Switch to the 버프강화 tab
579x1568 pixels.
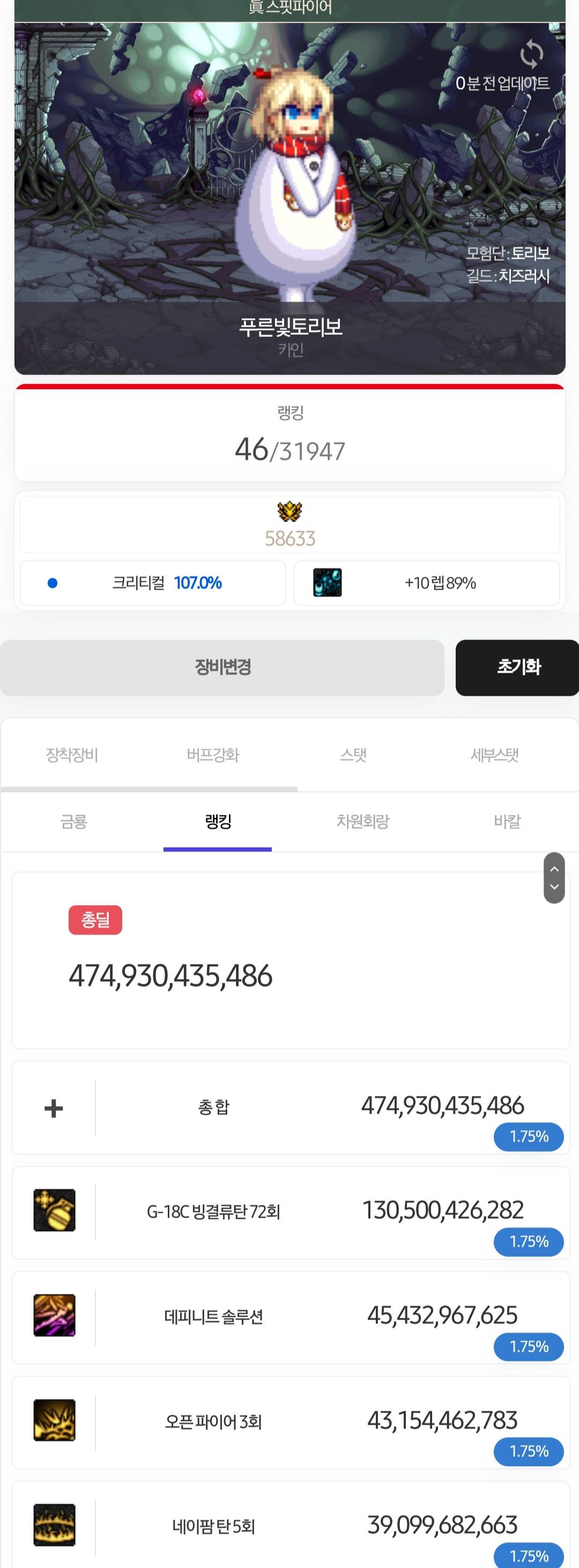pos(213,755)
